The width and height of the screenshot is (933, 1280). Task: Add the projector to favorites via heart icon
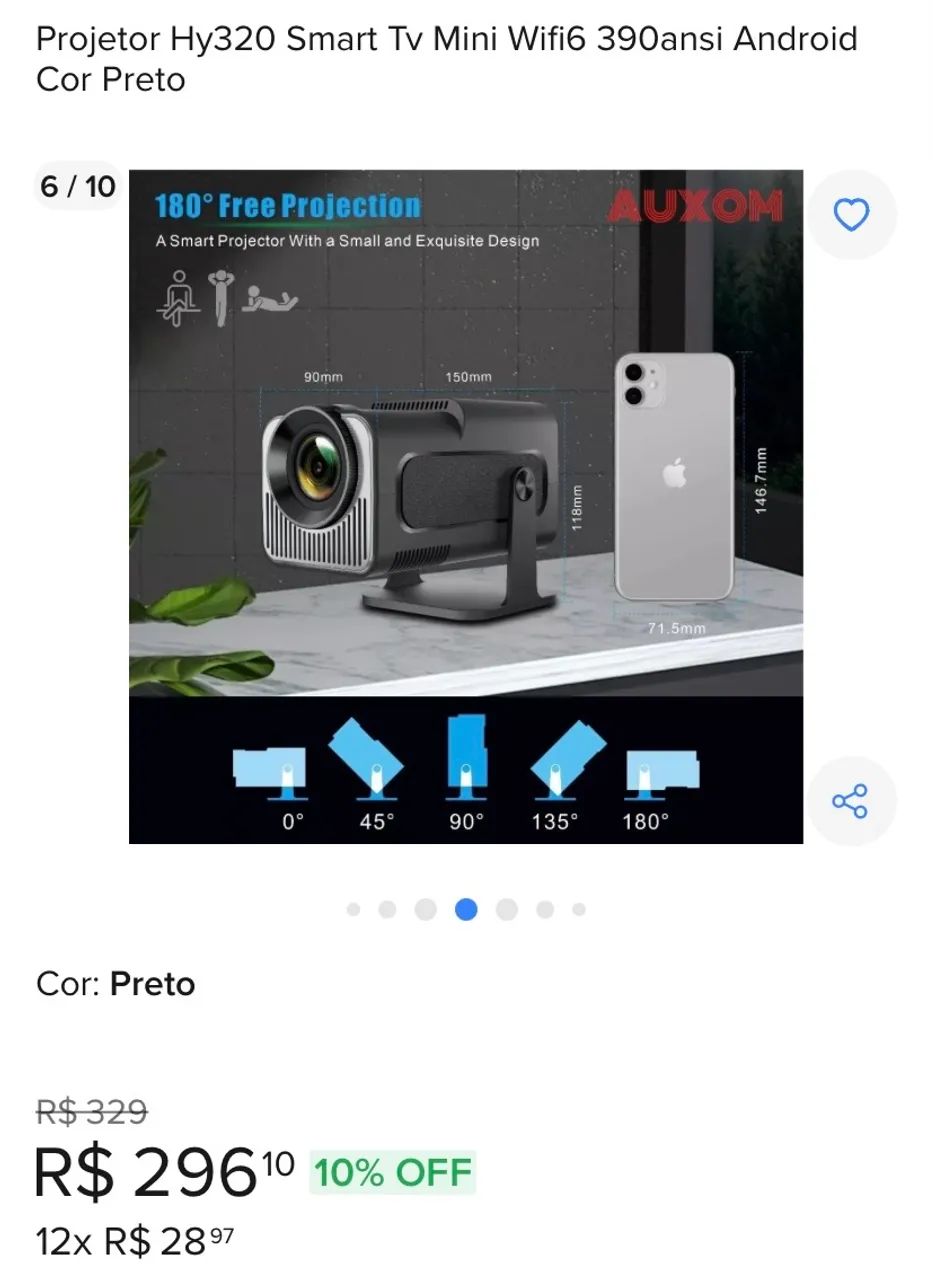coord(852,214)
